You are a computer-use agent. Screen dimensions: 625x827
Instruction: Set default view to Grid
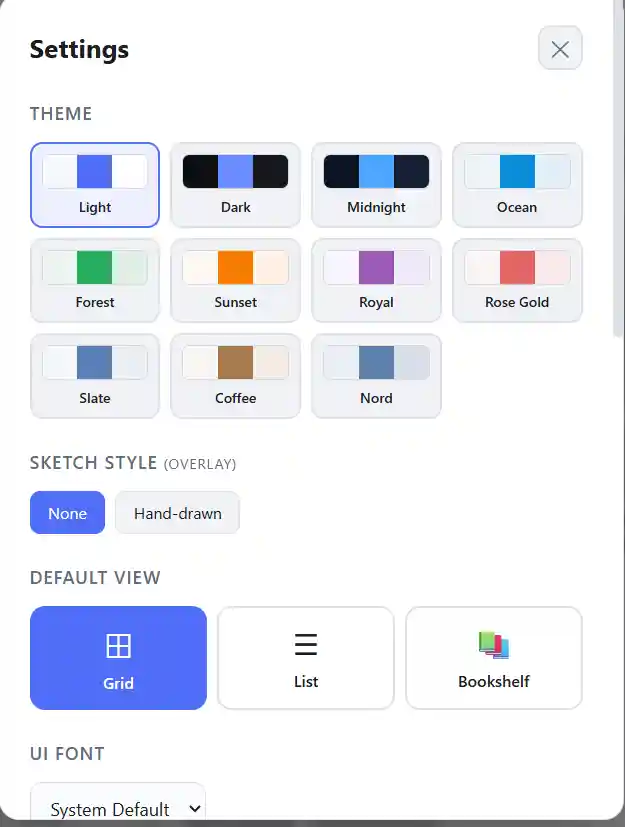coord(118,658)
